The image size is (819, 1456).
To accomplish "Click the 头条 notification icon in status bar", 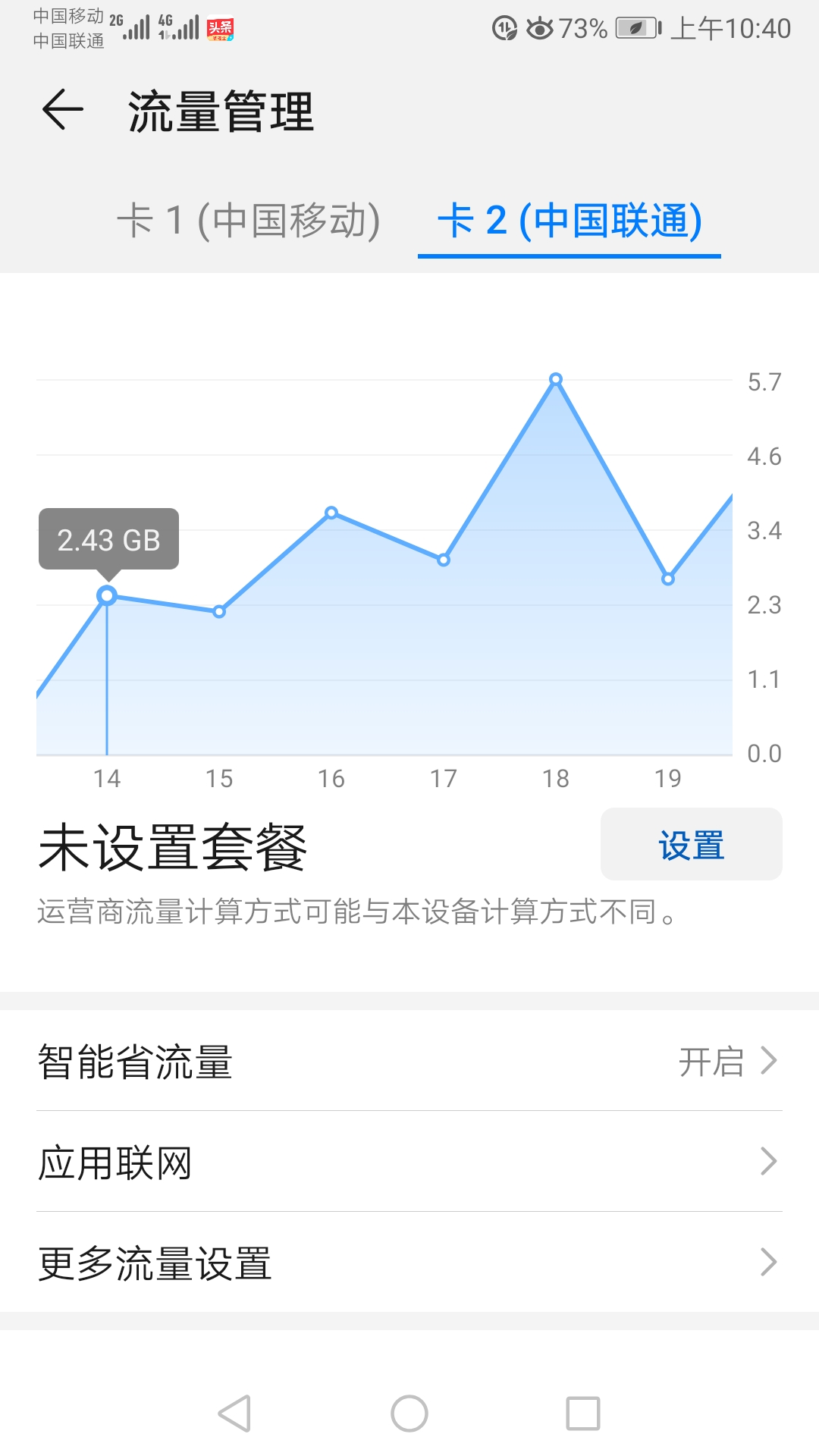I will pos(221,28).
